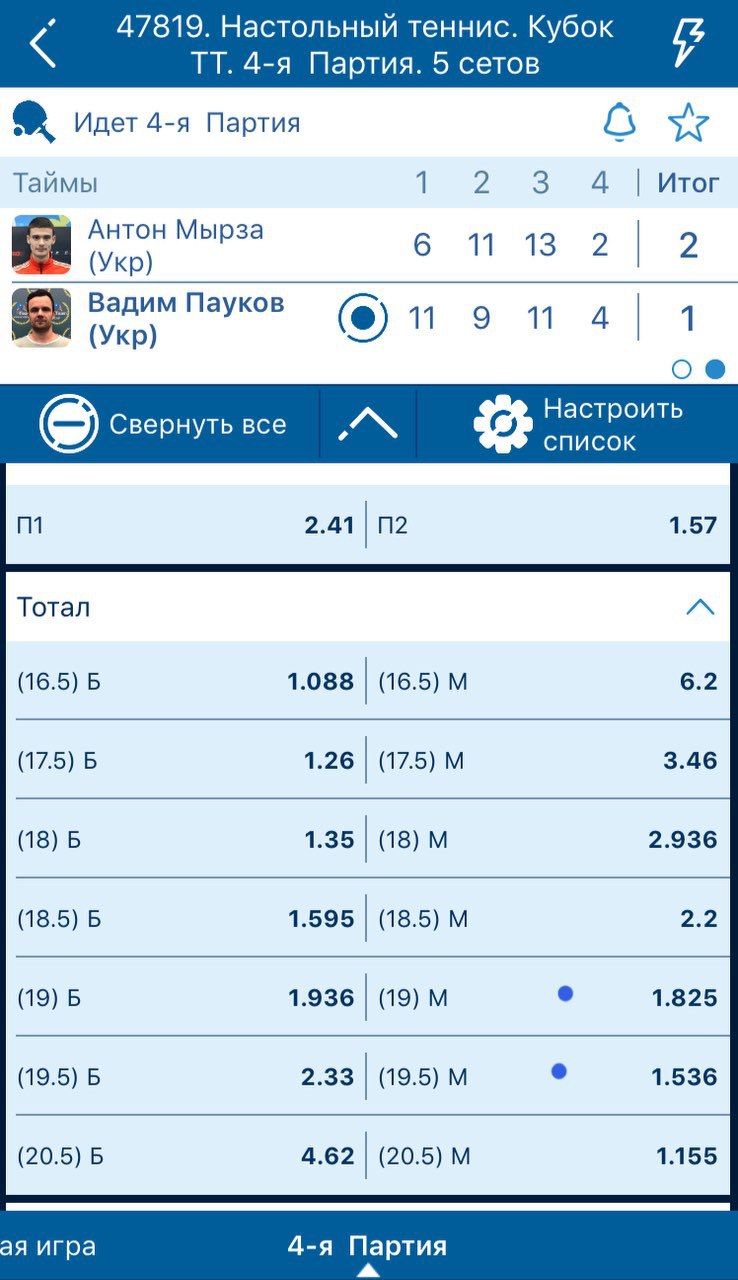
Task: Select П1 odds 2.41
Action: coord(185,525)
